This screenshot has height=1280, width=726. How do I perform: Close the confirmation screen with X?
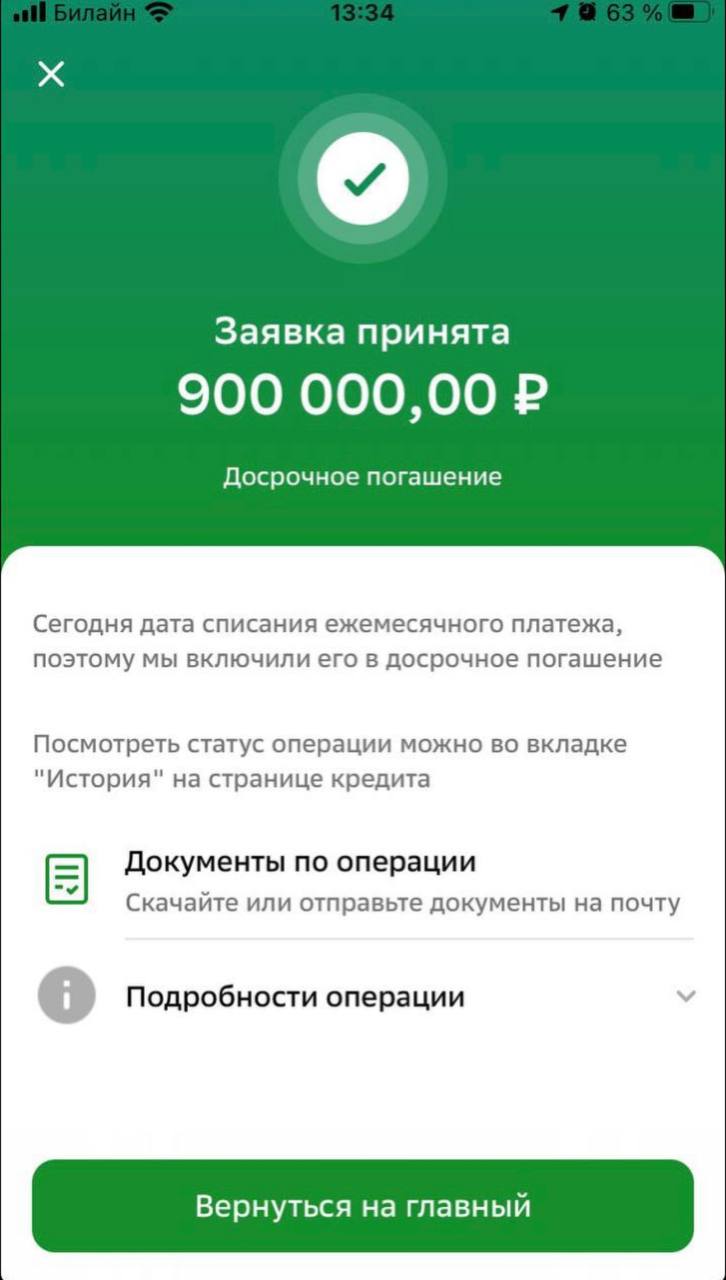tap(51, 74)
